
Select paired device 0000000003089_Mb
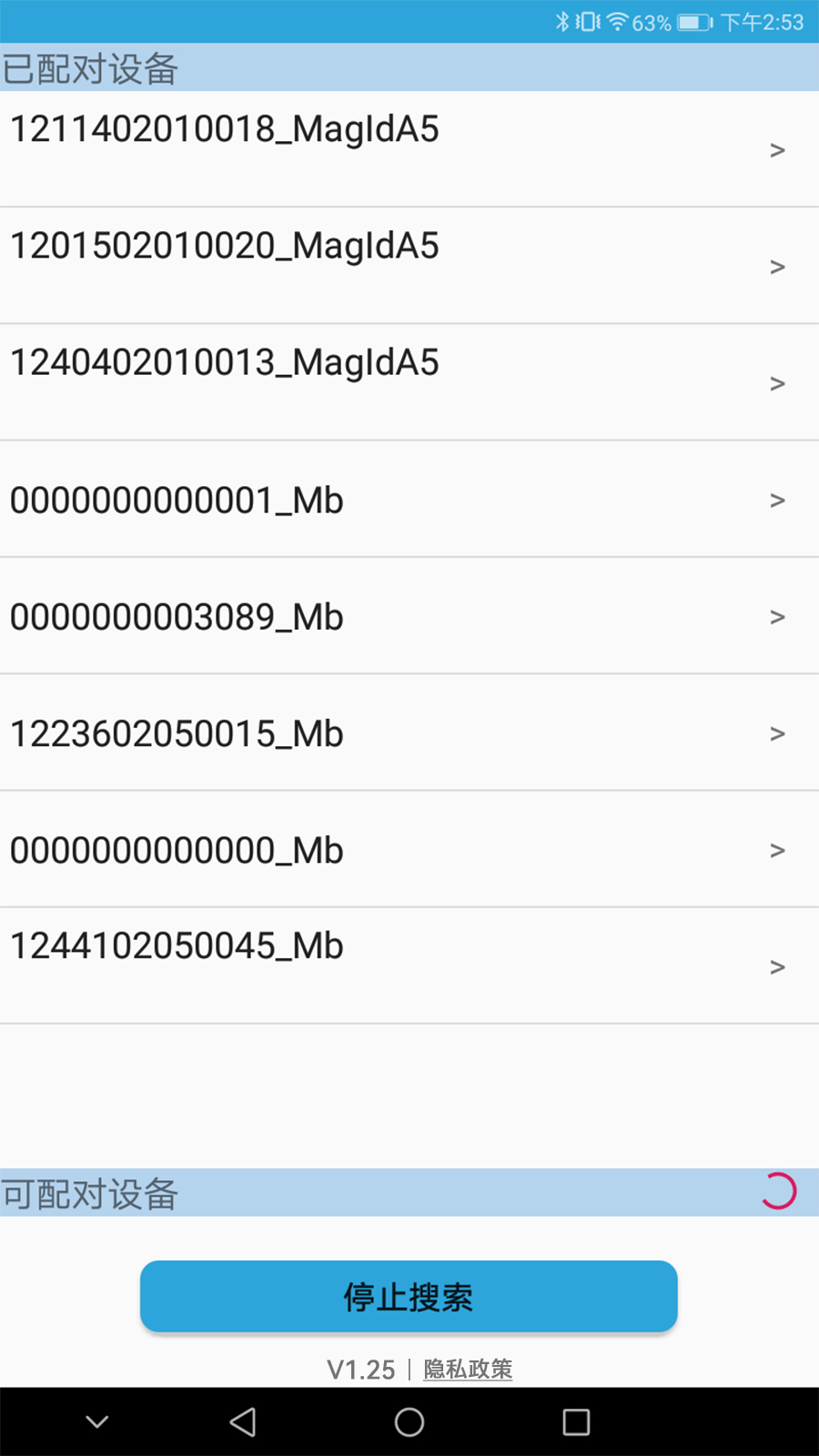pos(409,615)
